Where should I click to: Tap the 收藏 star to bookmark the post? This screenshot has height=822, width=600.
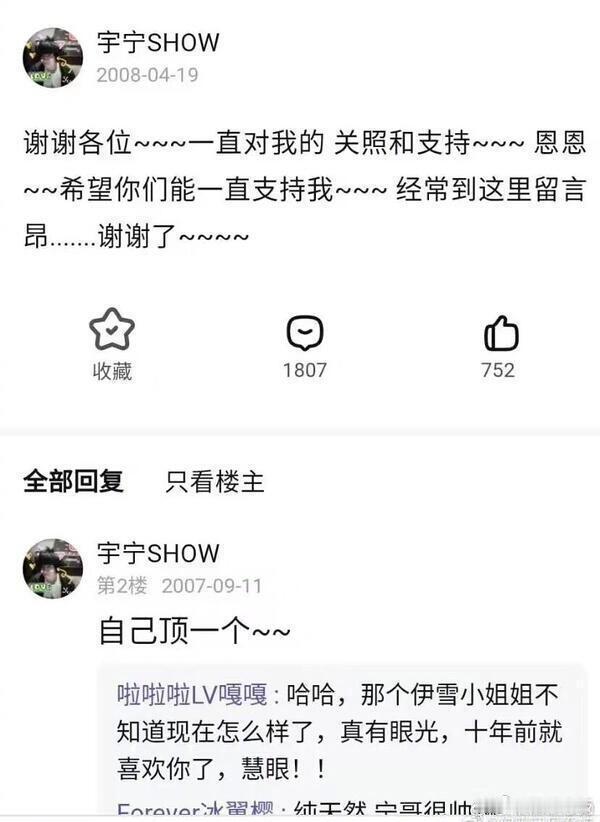click(112, 331)
